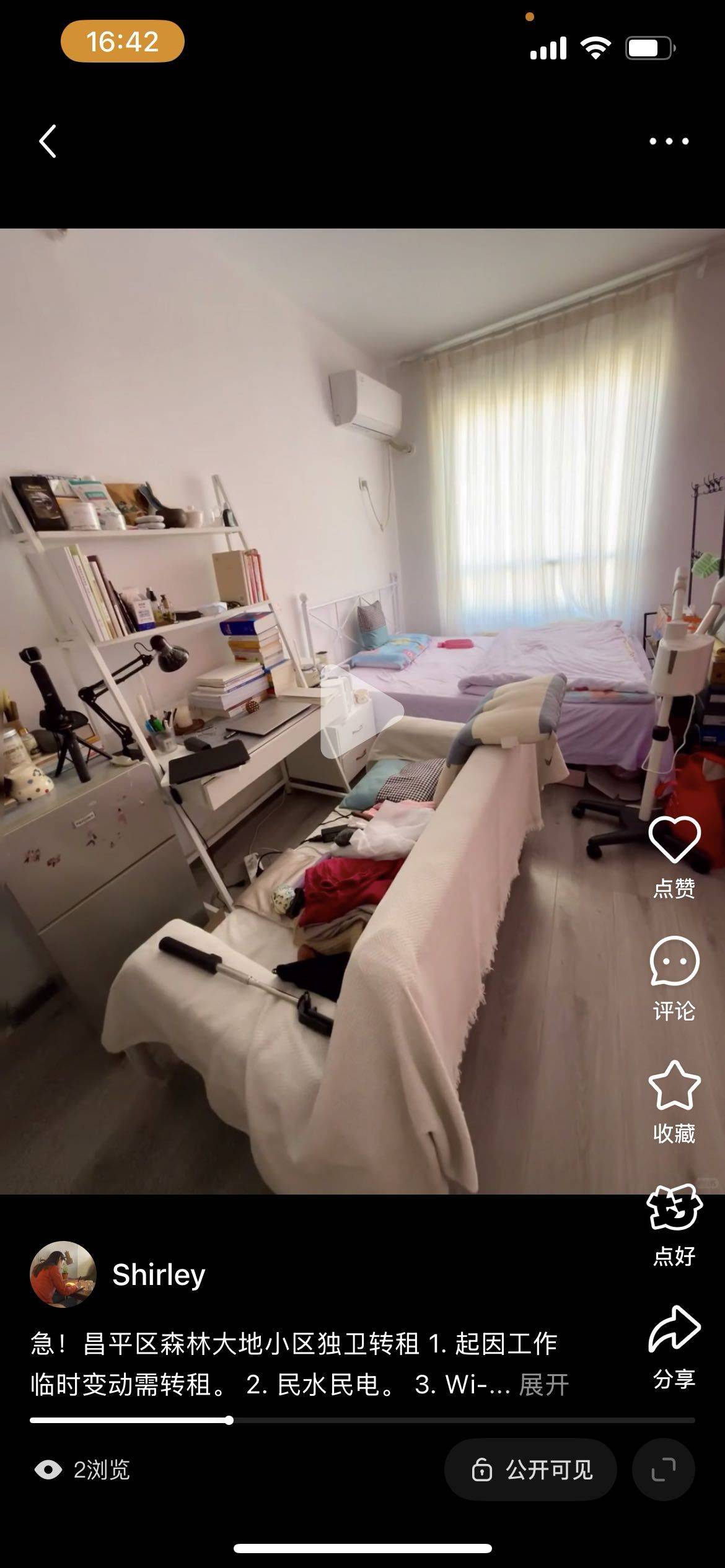Like the video with the heart icon
The height and width of the screenshot is (1568, 725).
pos(674,840)
